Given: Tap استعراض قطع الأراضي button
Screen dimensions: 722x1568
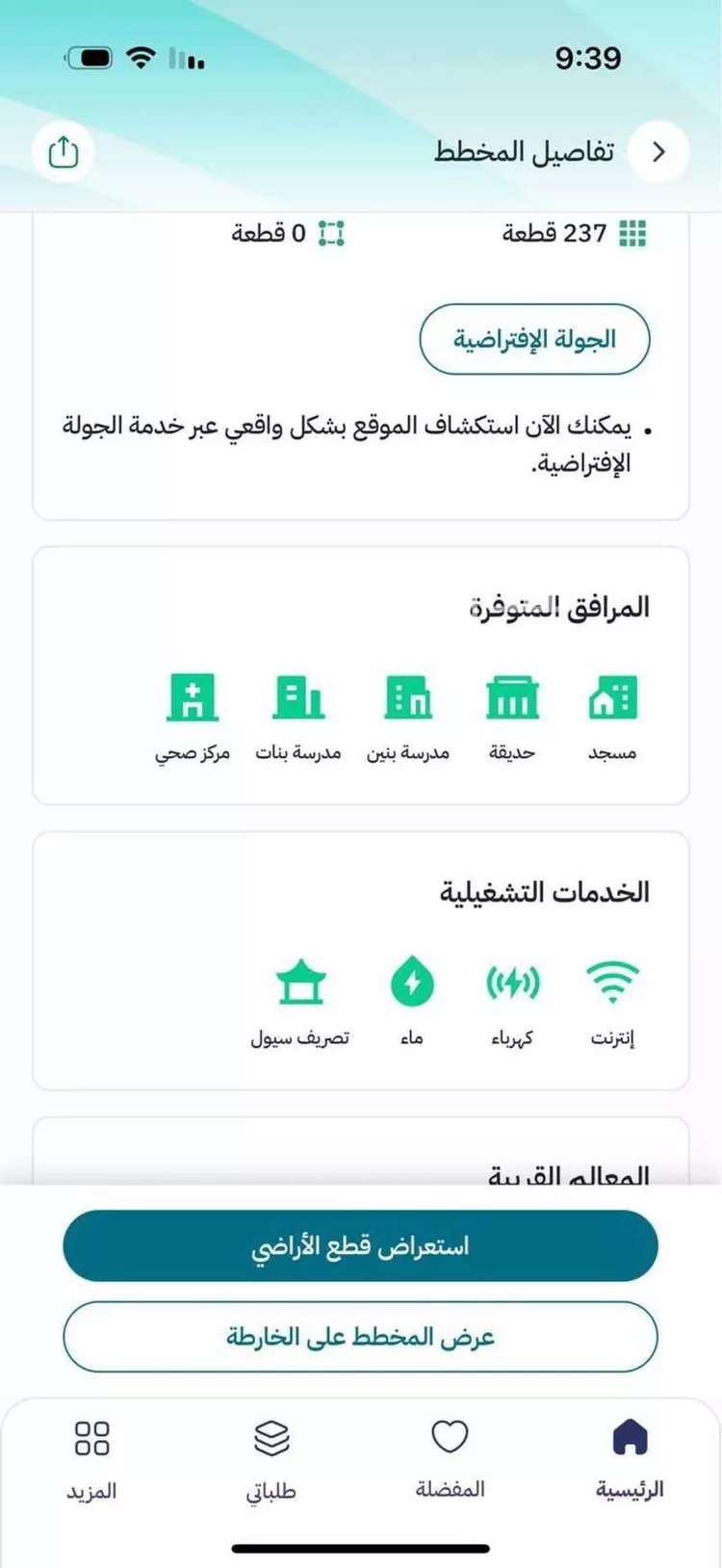Looking at the screenshot, I should click(360, 1245).
